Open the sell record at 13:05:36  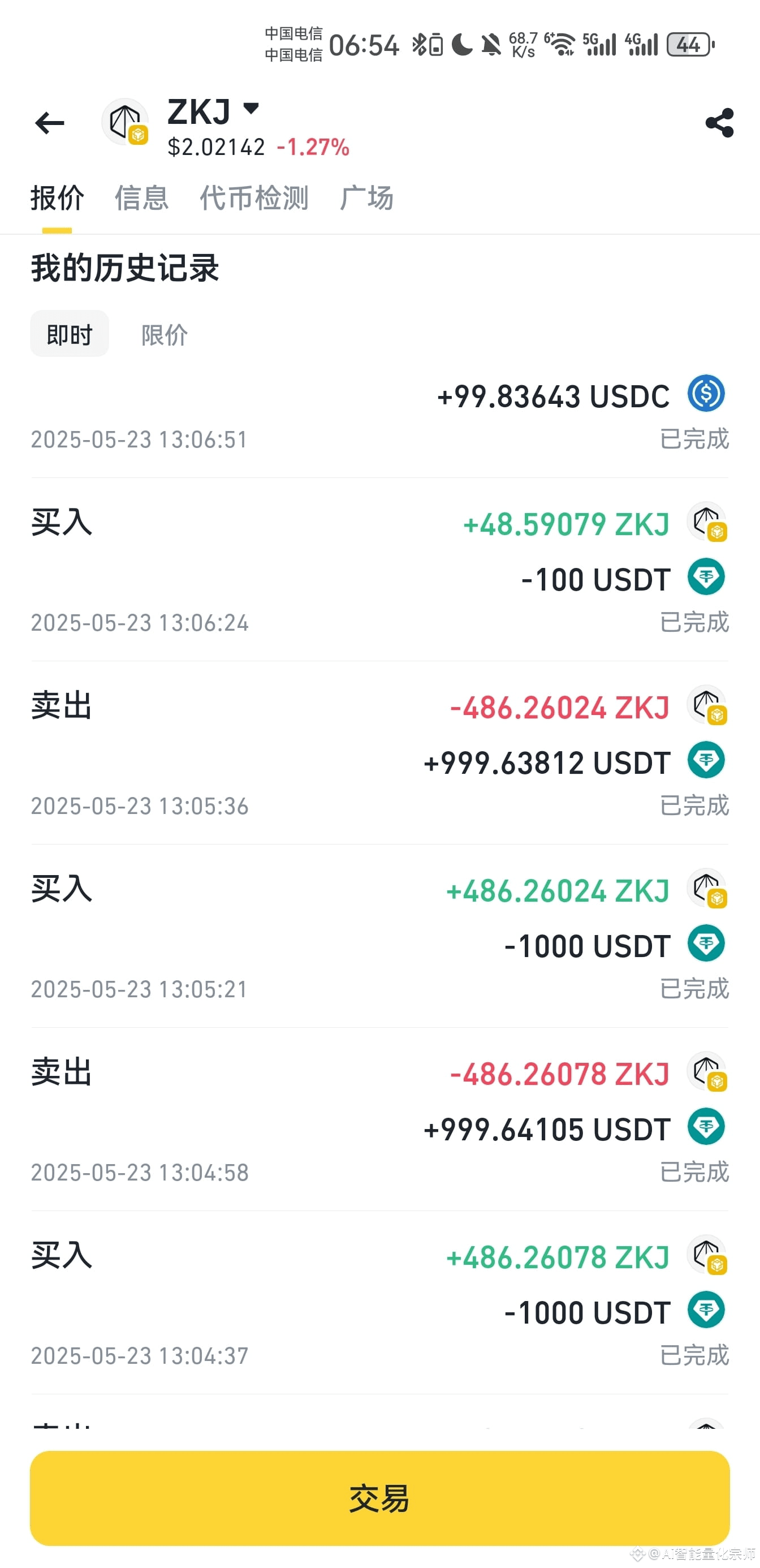coord(379,753)
